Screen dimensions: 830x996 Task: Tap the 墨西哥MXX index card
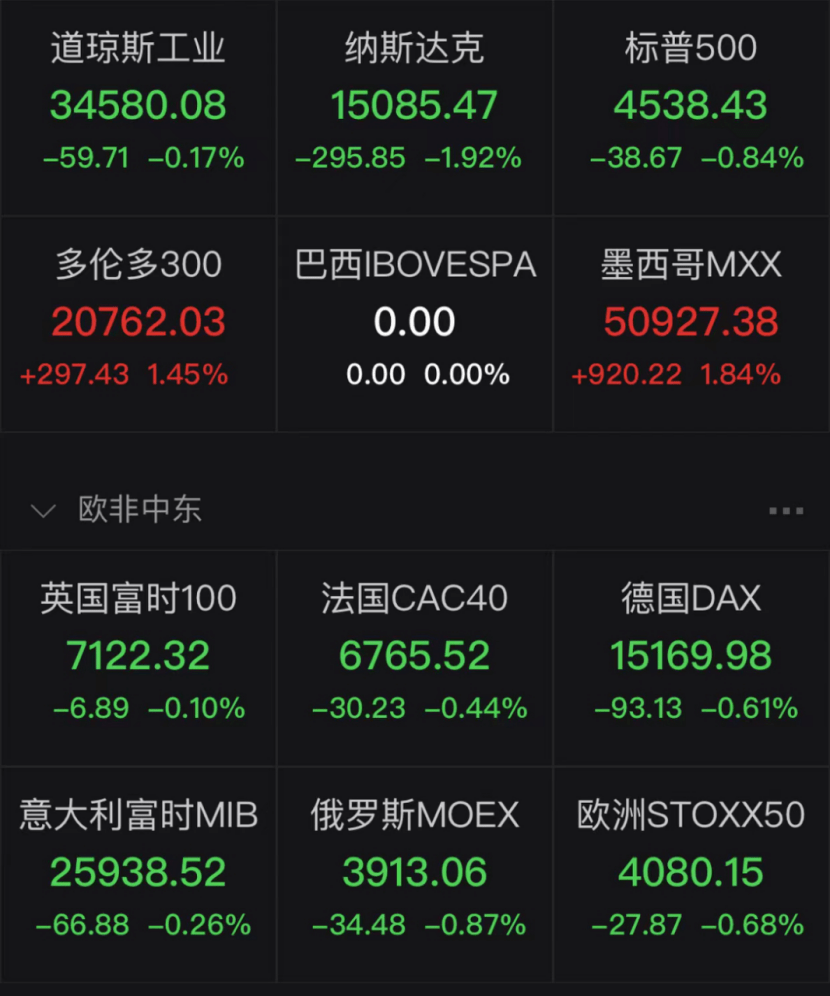point(691,321)
